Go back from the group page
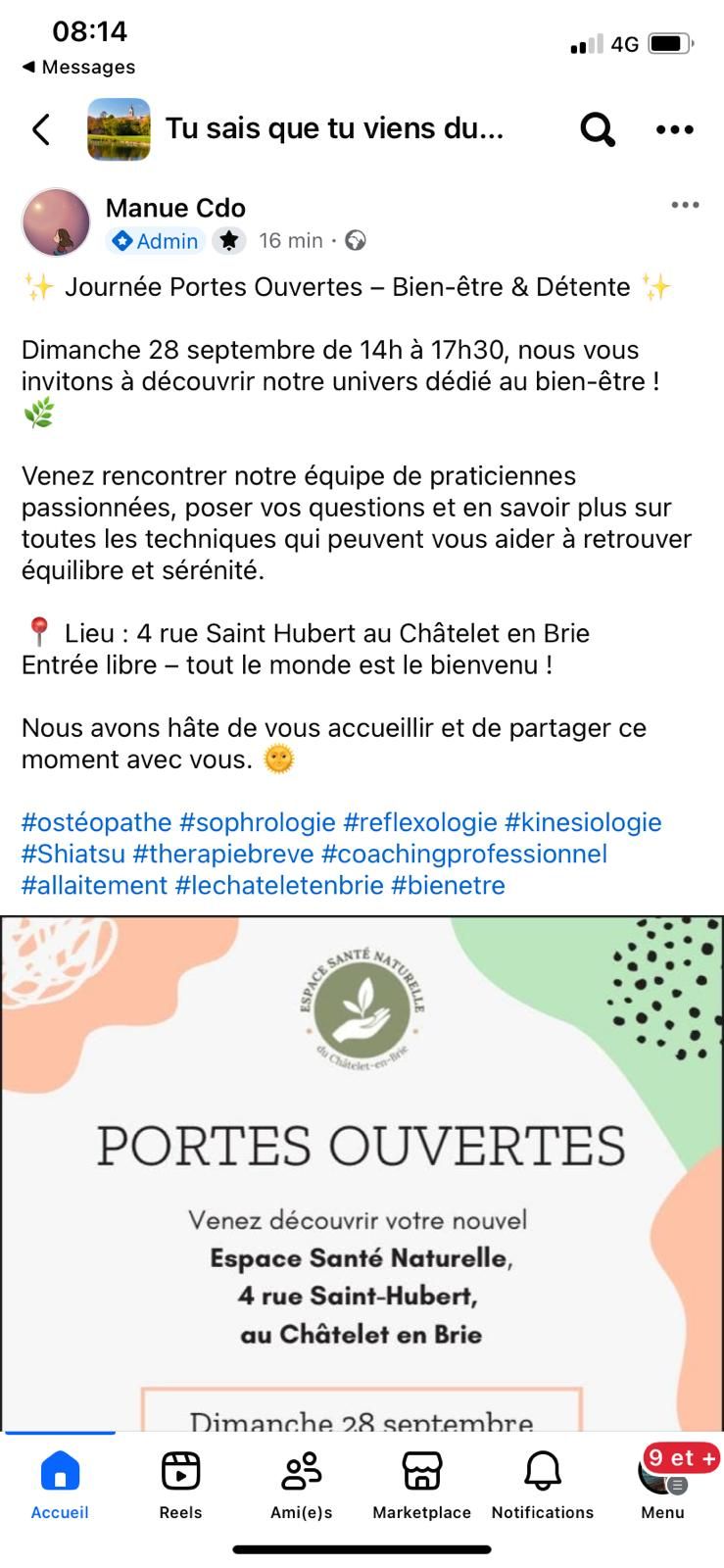The height and width of the screenshot is (1568, 724). coord(41,129)
